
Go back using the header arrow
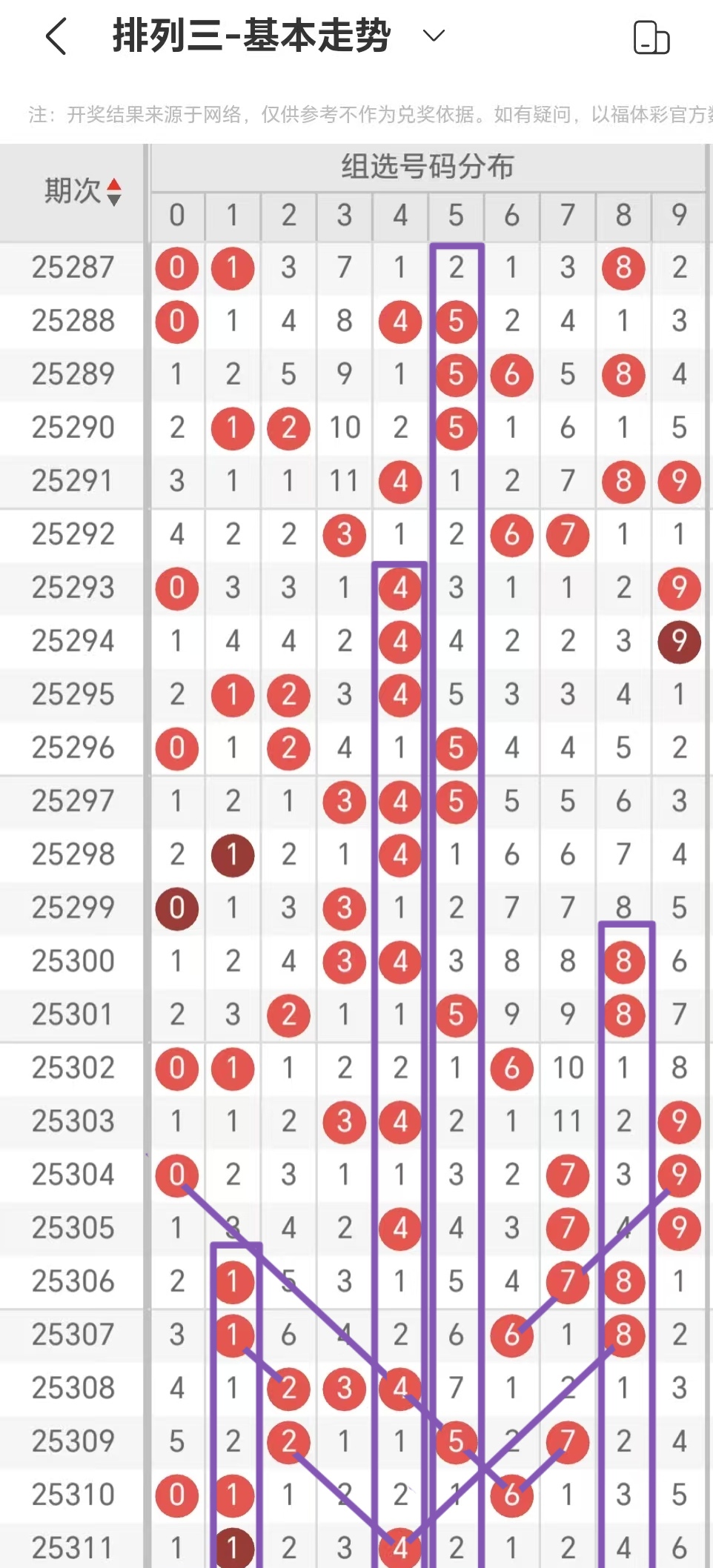[x=56, y=36]
